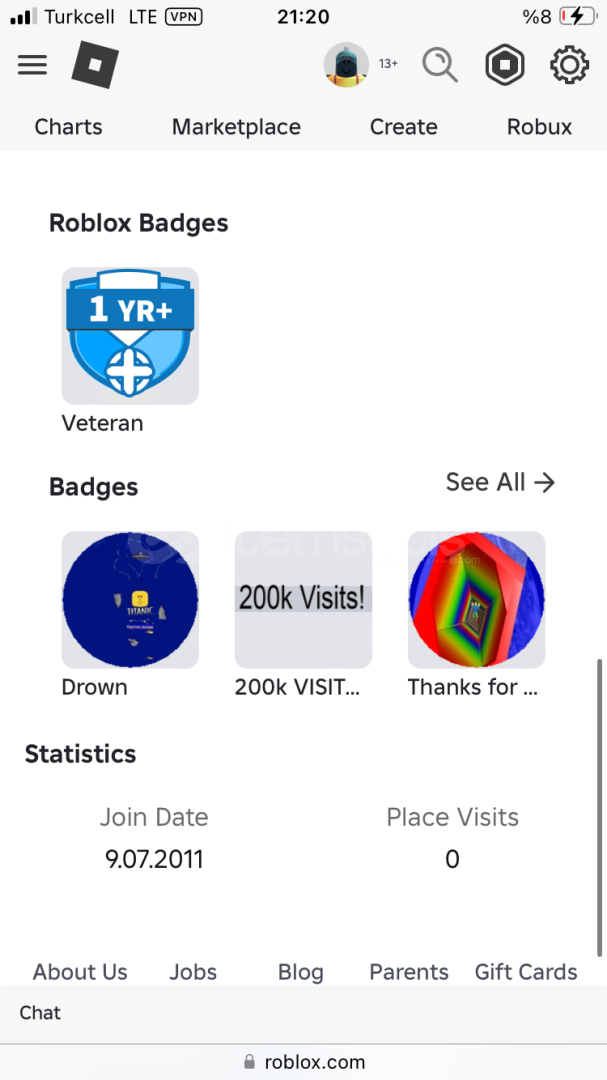Screen dimensions: 607x1080
Task: Open the profile avatar
Action: (x=346, y=65)
